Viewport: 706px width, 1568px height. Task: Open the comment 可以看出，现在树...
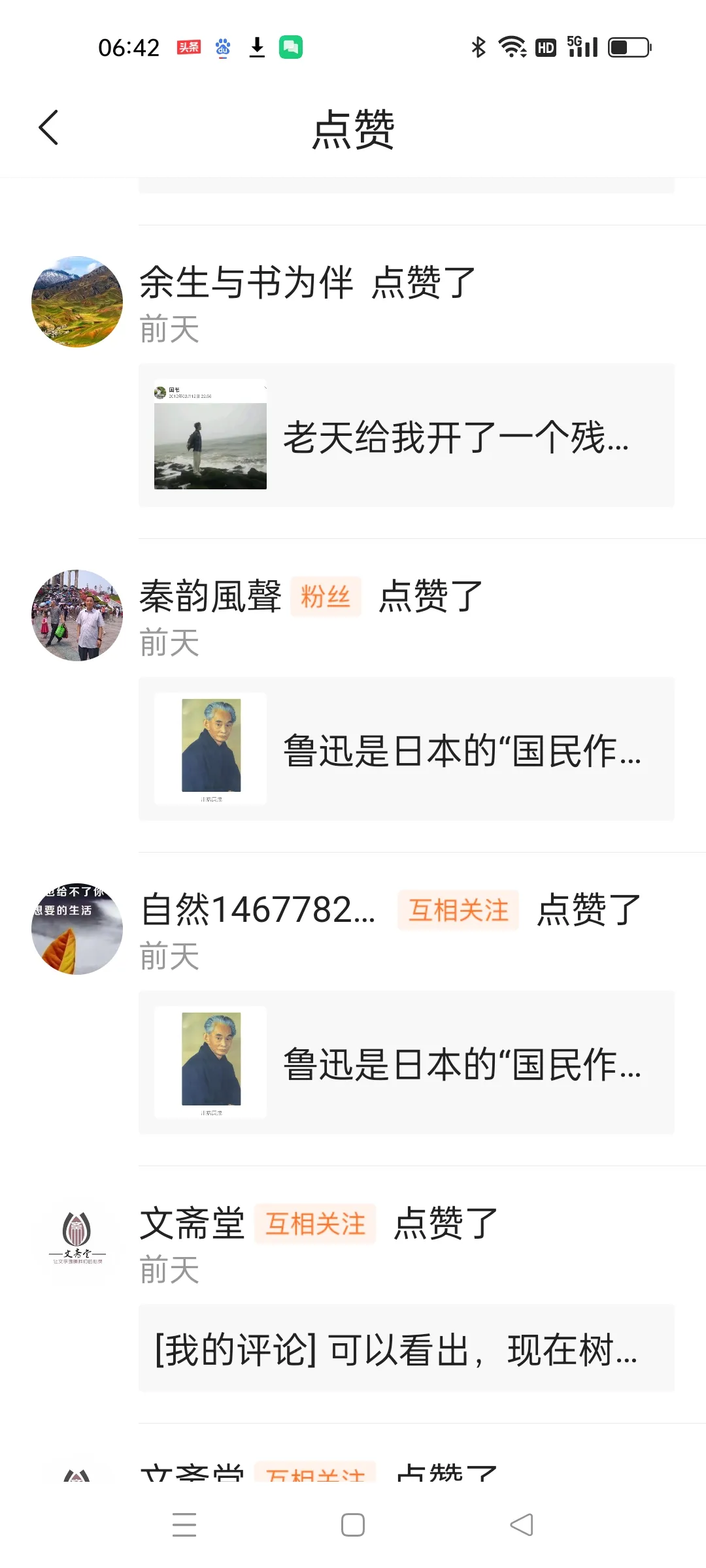(x=406, y=1349)
